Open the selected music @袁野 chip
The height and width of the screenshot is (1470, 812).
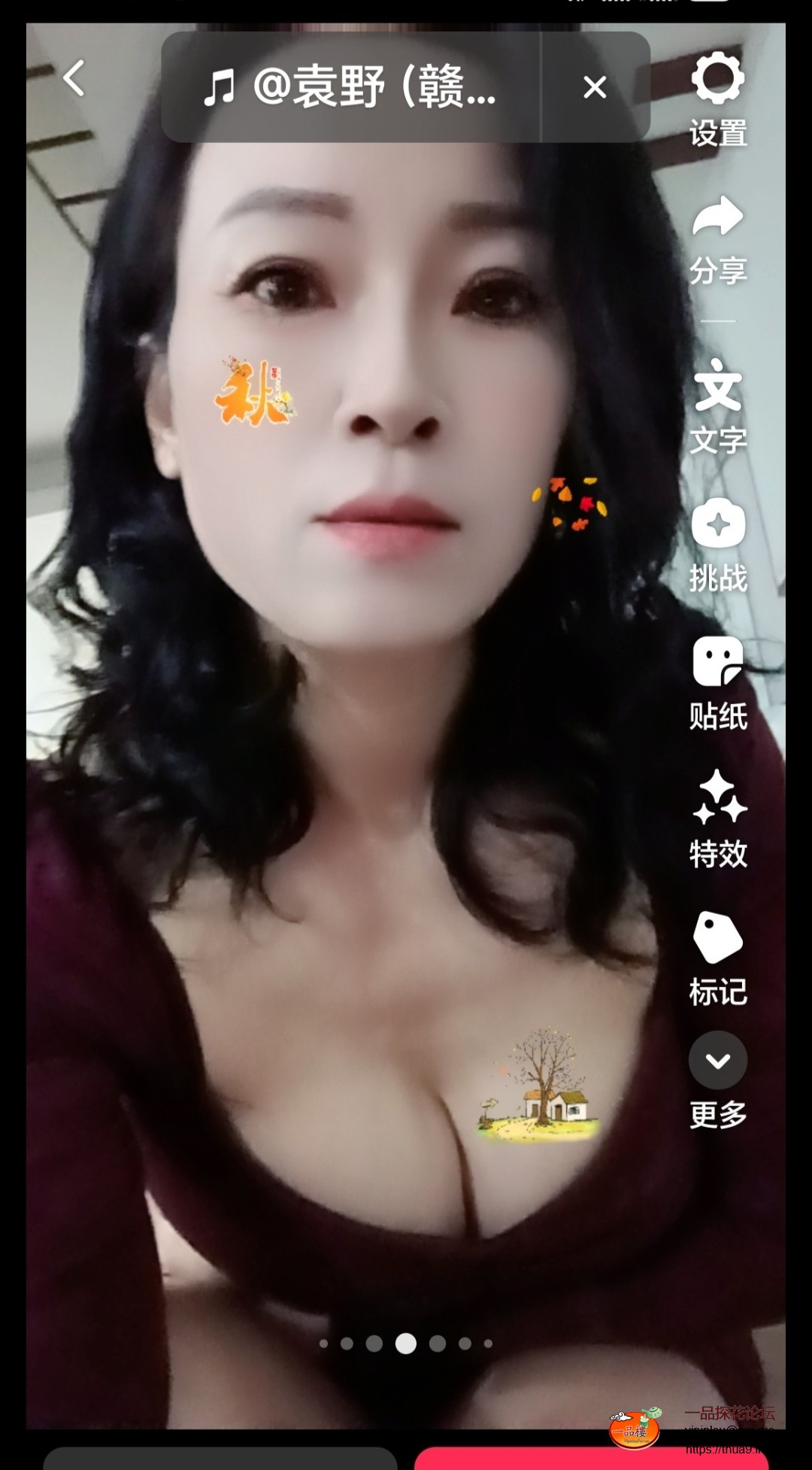(x=350, y=87)
